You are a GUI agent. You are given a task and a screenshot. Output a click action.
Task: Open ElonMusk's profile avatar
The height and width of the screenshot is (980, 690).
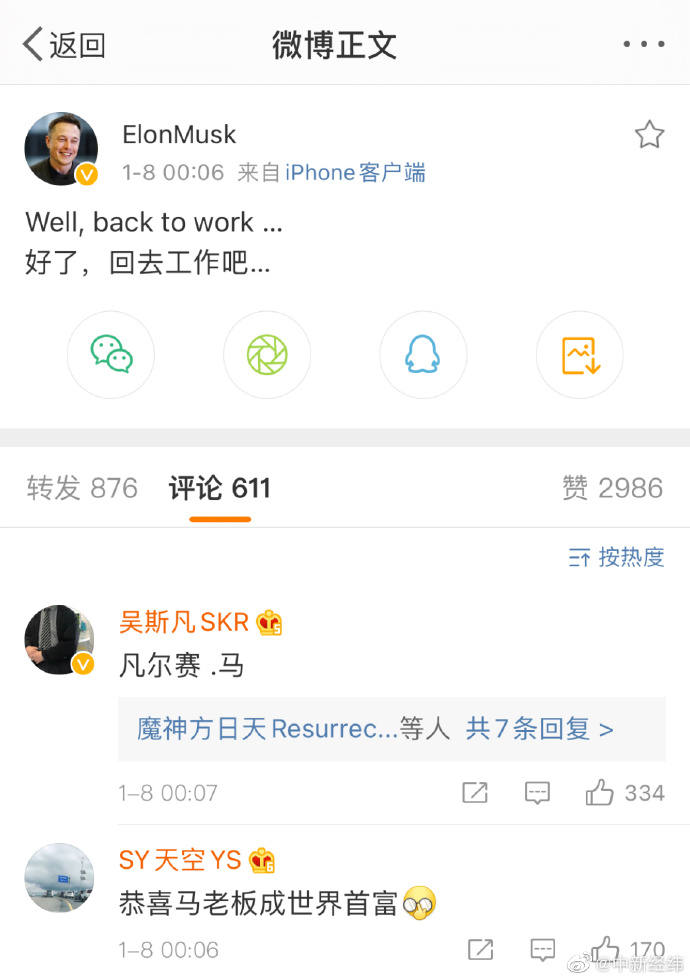(61, 148)
